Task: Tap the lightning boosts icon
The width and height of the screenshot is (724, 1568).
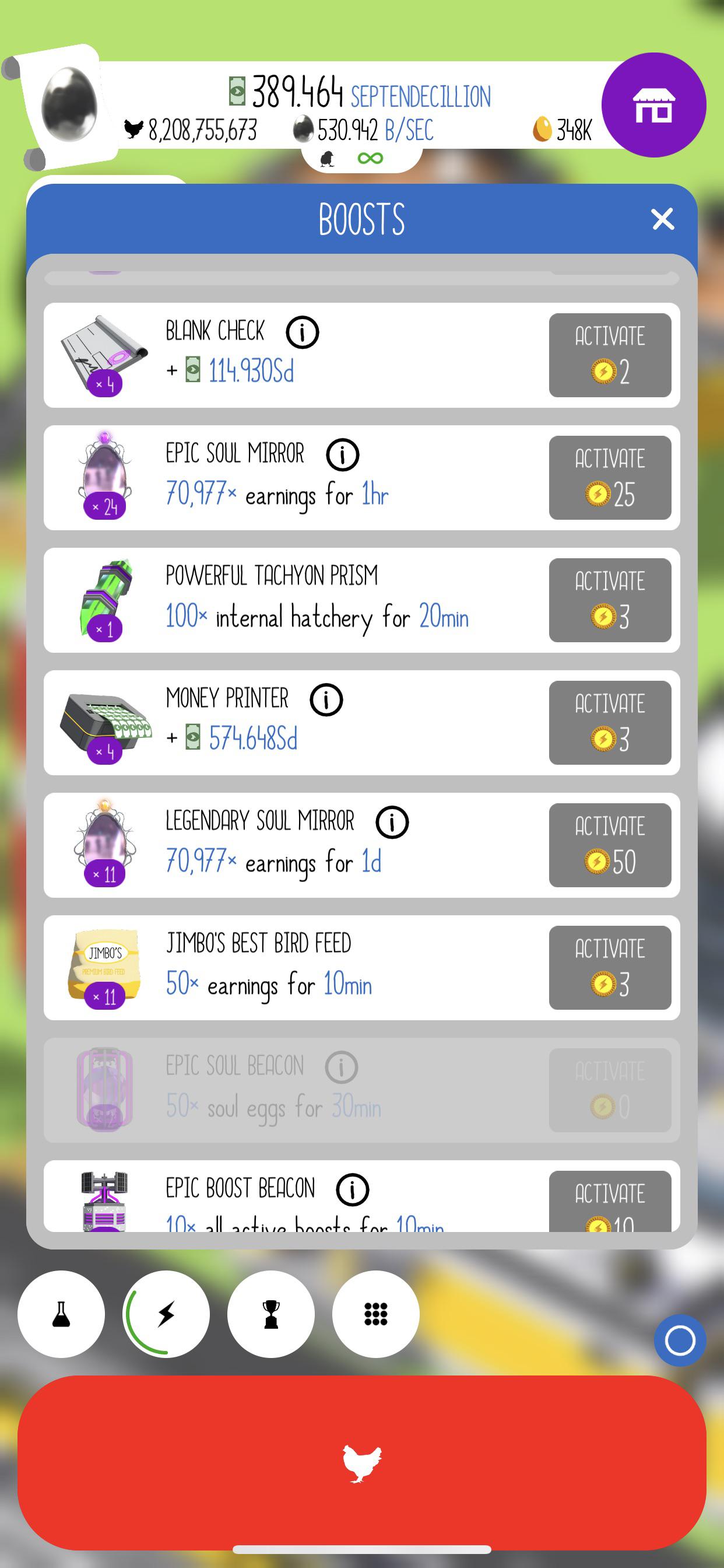Action: click(166, 1314)
